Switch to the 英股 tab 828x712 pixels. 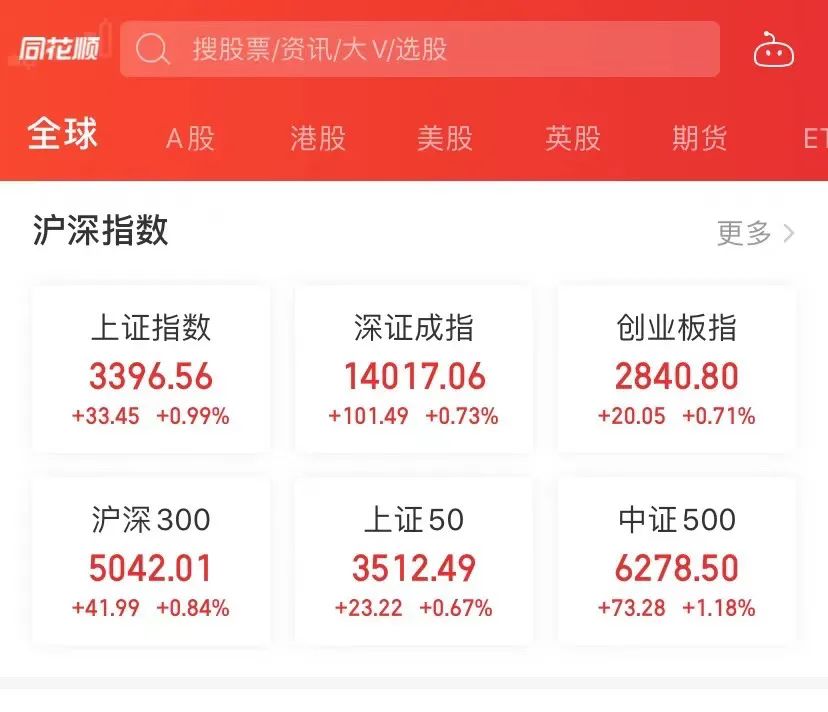573,138
